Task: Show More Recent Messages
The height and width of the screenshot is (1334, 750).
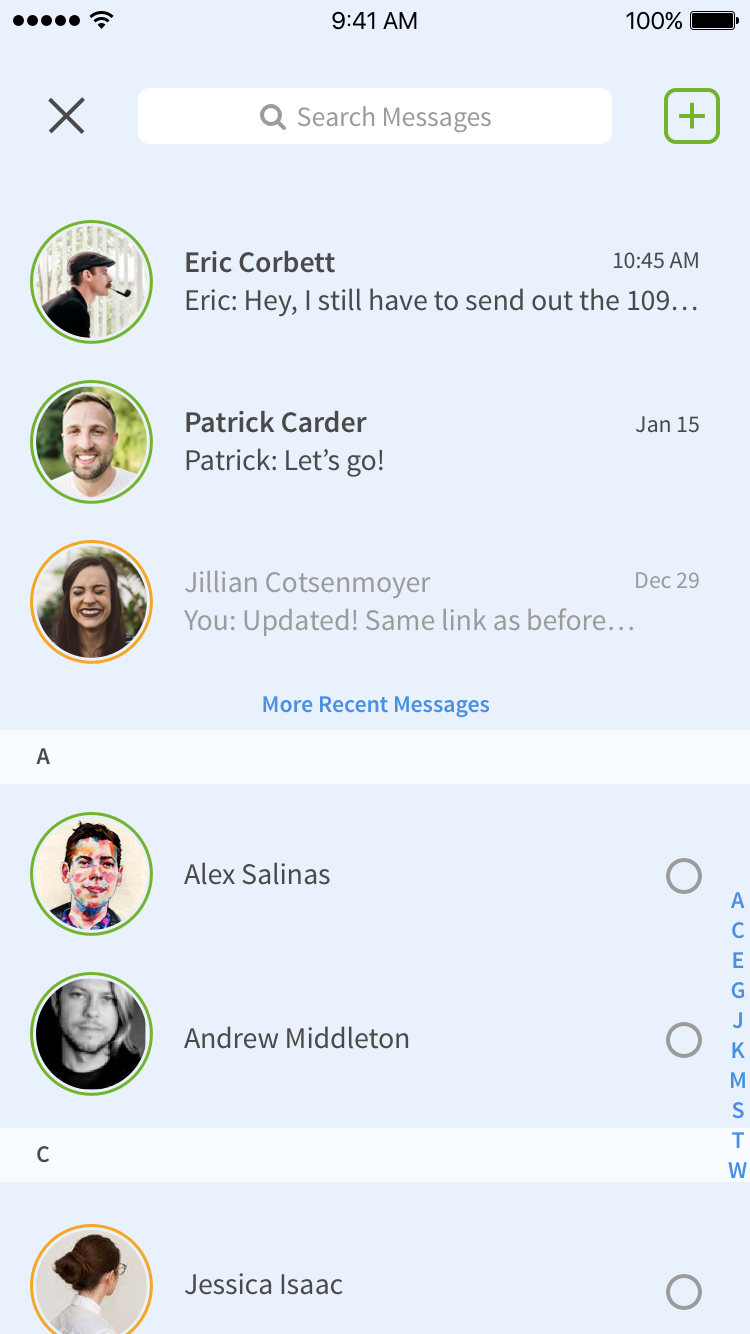Action: (375, 705)
